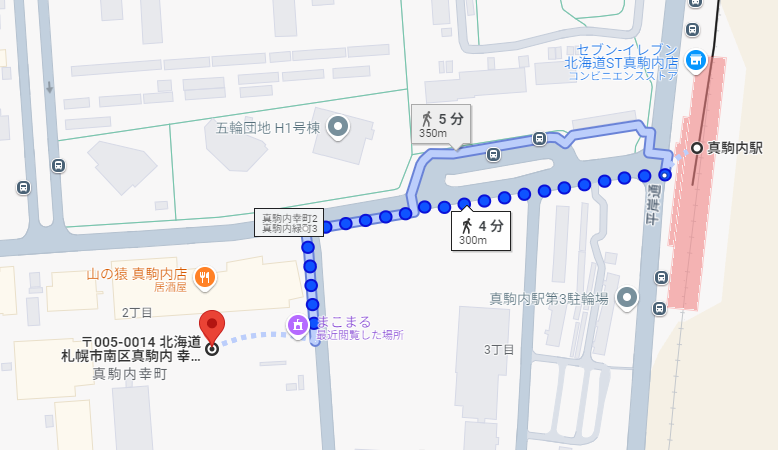Viewport: 778px width, 450px height.
Task: Tap the red destination pin
Action: coord(211,328)
